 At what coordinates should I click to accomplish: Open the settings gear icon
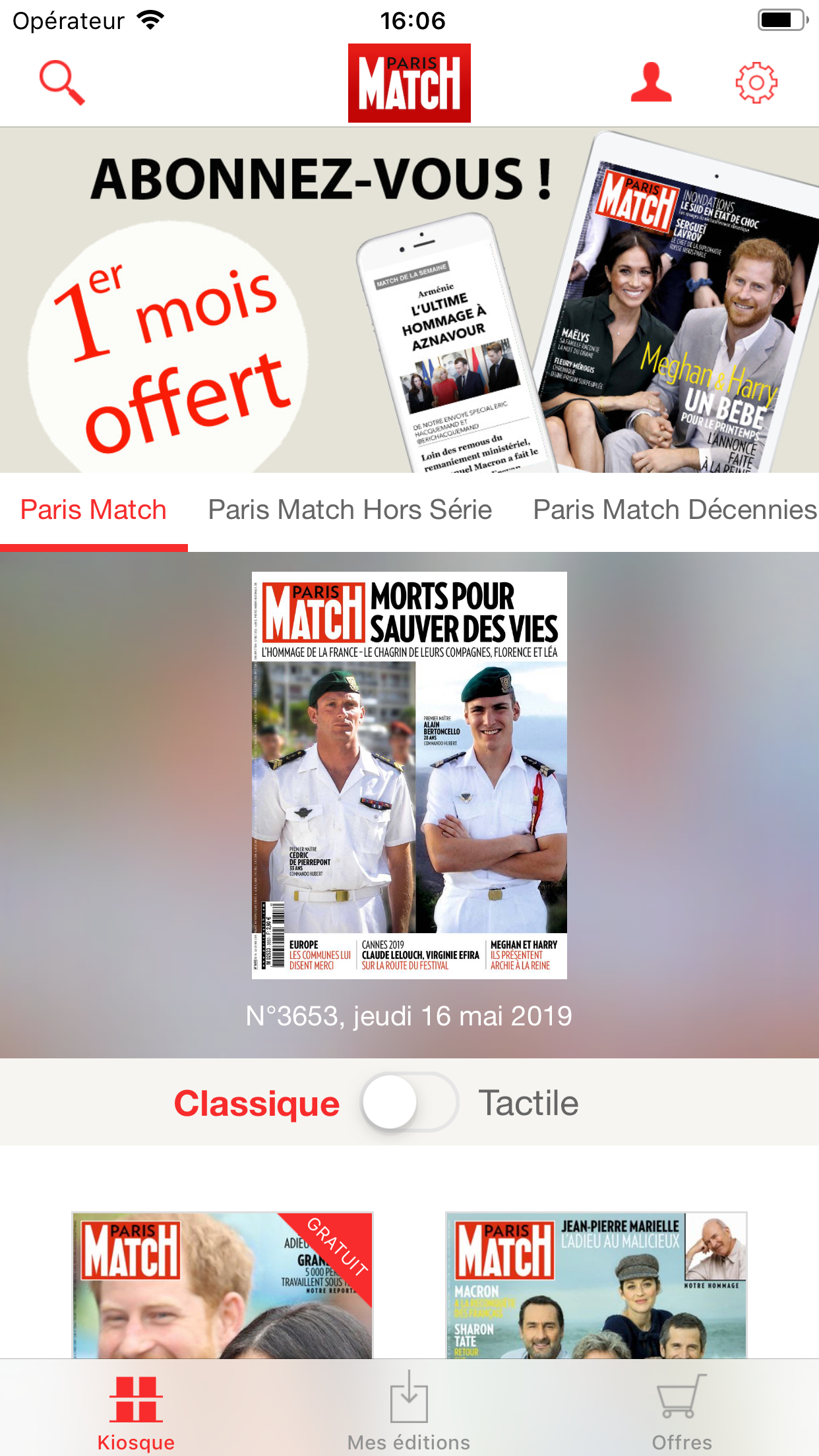[756, 82]
